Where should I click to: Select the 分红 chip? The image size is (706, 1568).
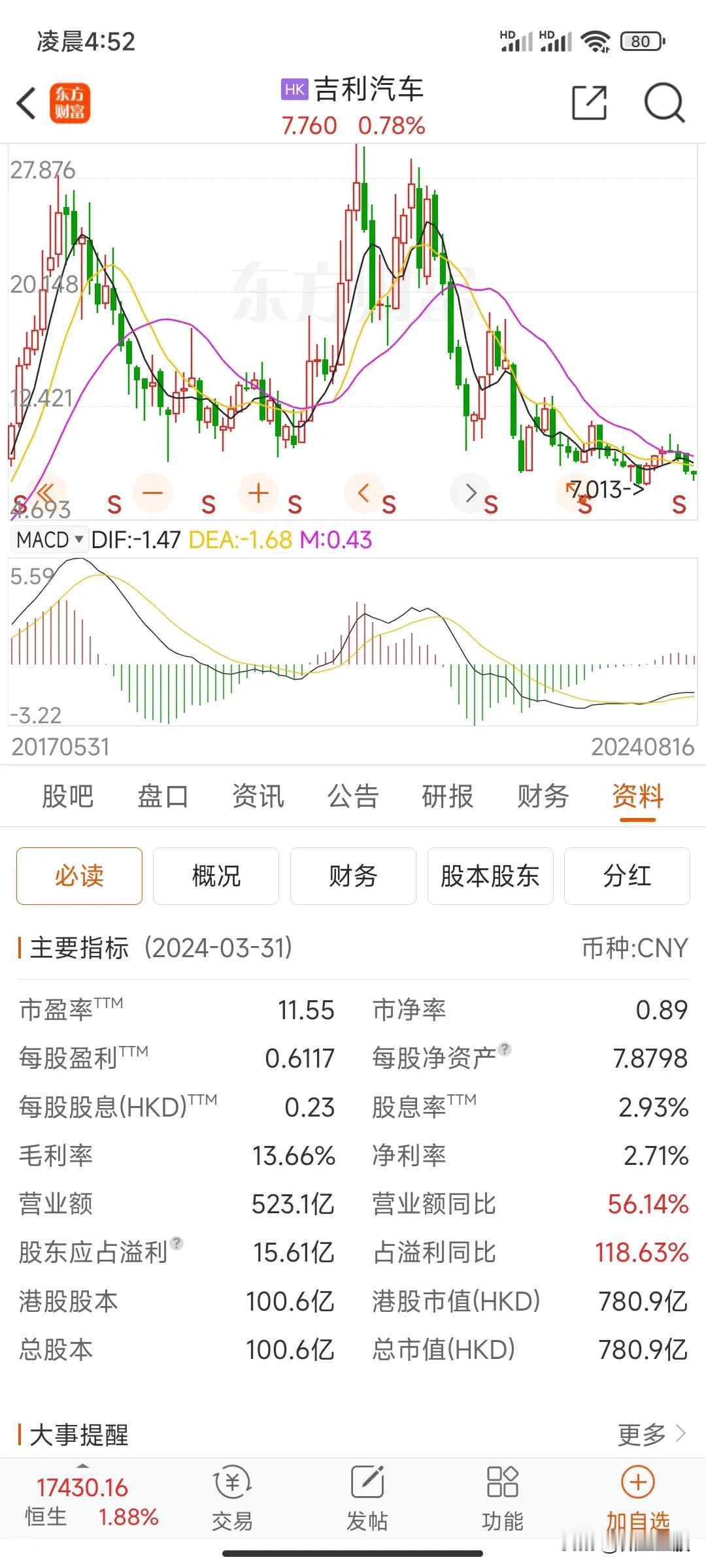[627, 875]
